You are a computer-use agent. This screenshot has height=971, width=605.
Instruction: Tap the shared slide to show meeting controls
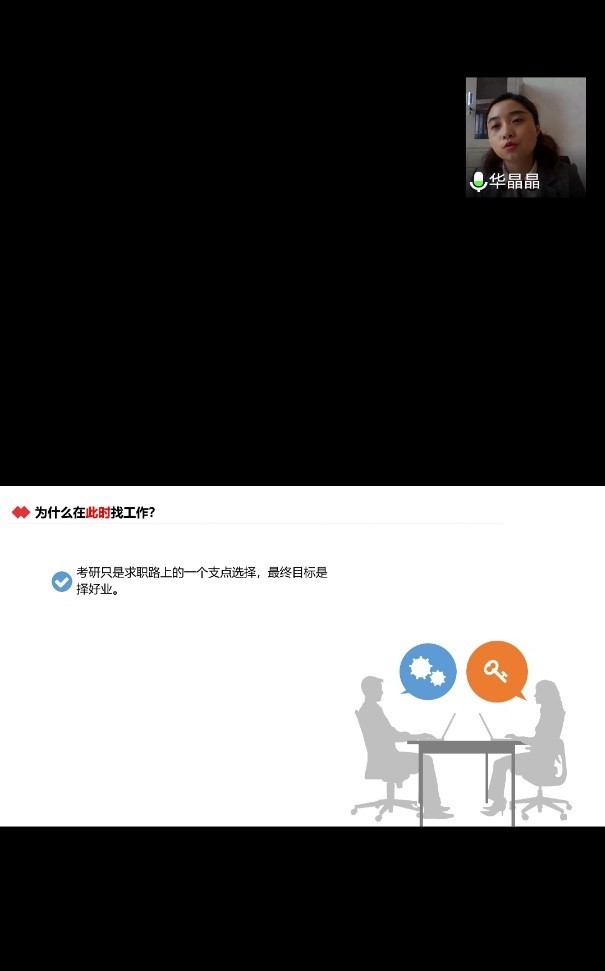tap(302, 655)
